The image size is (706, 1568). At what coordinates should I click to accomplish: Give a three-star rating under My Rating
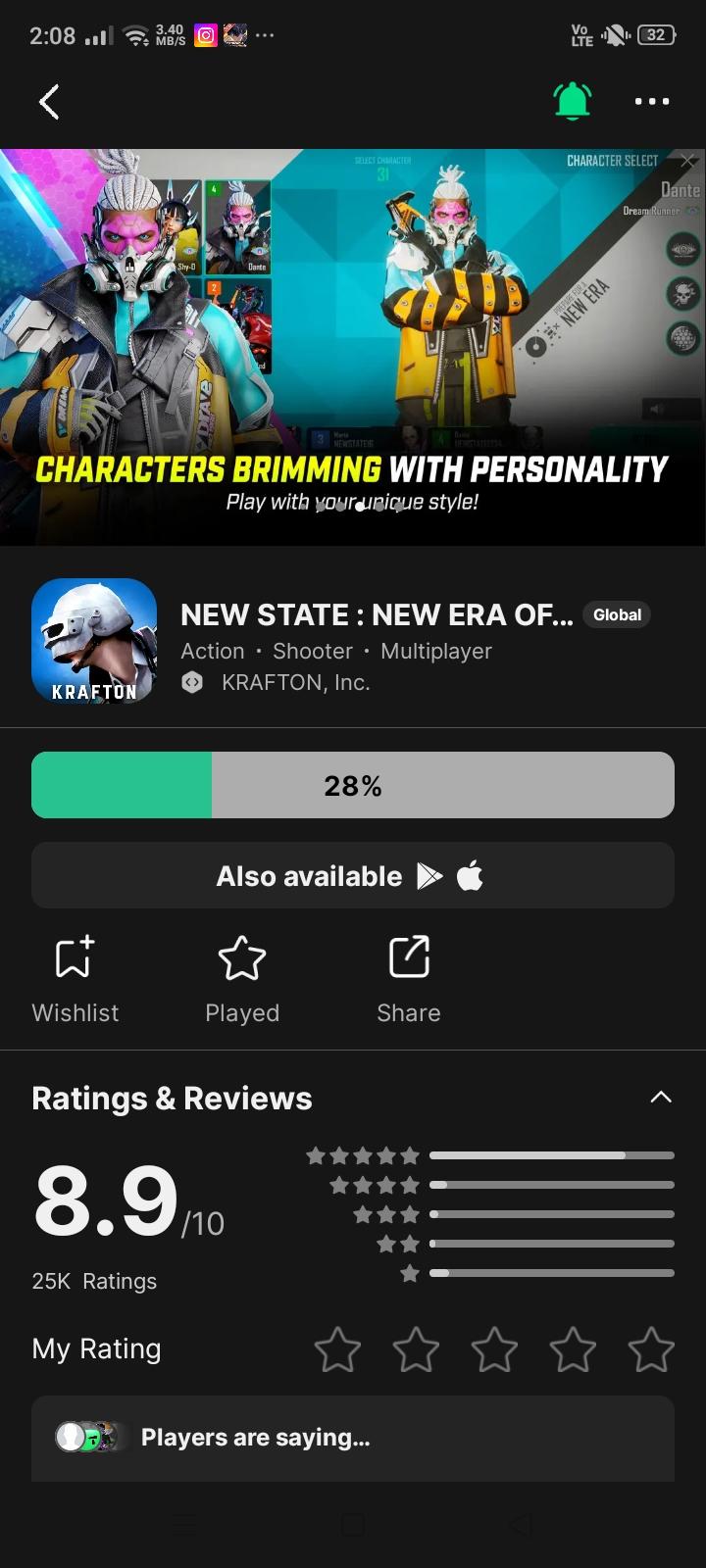494,1349
